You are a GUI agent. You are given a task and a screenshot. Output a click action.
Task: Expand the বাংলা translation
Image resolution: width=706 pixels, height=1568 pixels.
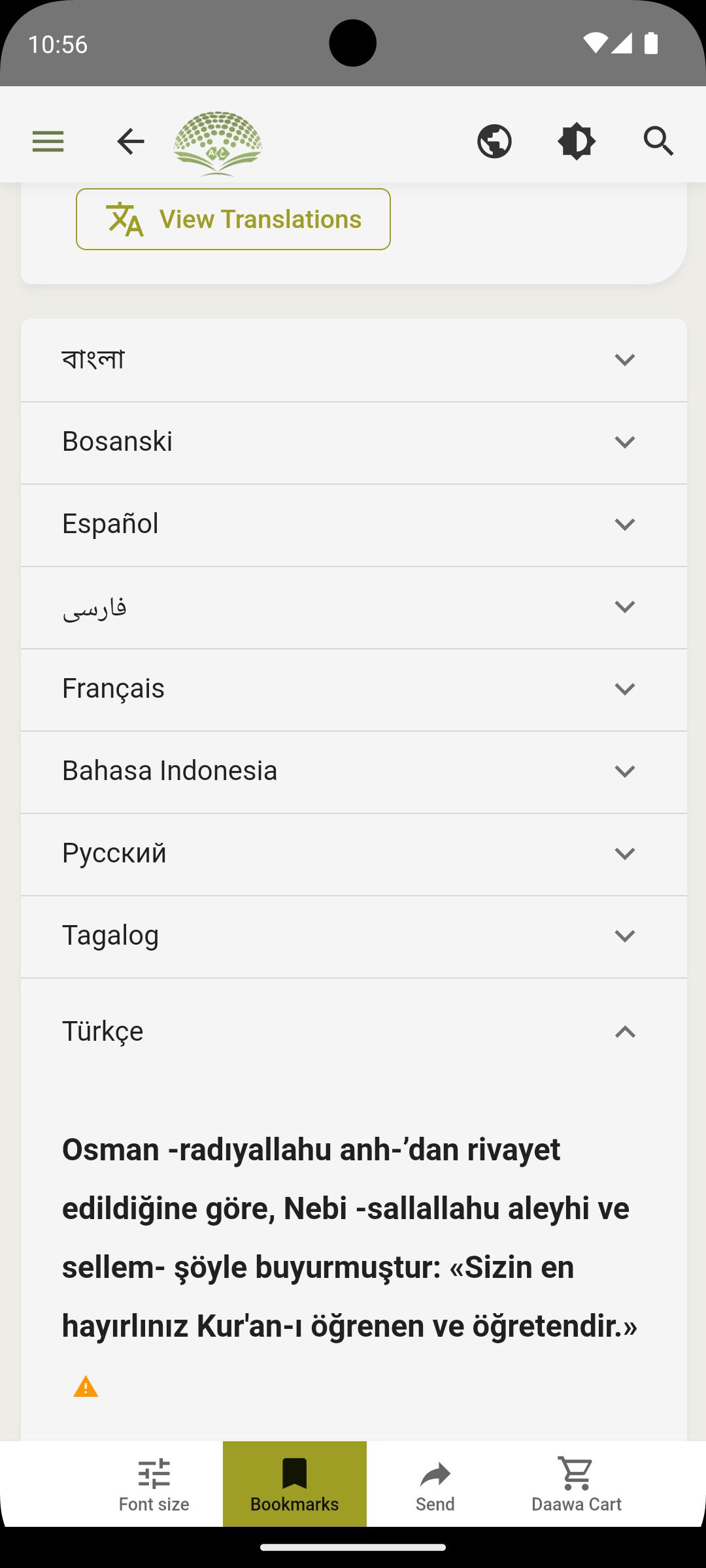tap(354, 360)
